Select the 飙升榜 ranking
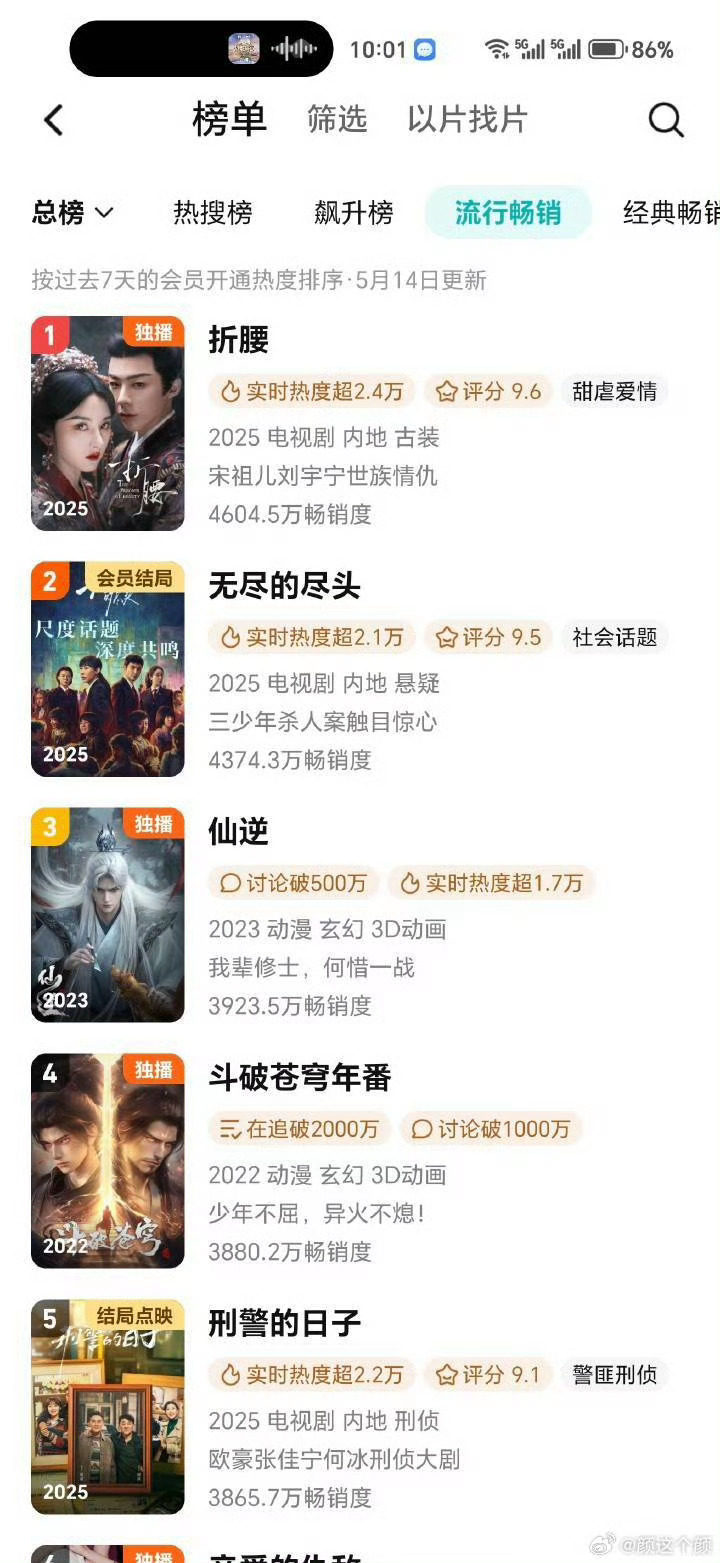Viewport: 720px width, 1563px height. tap(353, 212)
